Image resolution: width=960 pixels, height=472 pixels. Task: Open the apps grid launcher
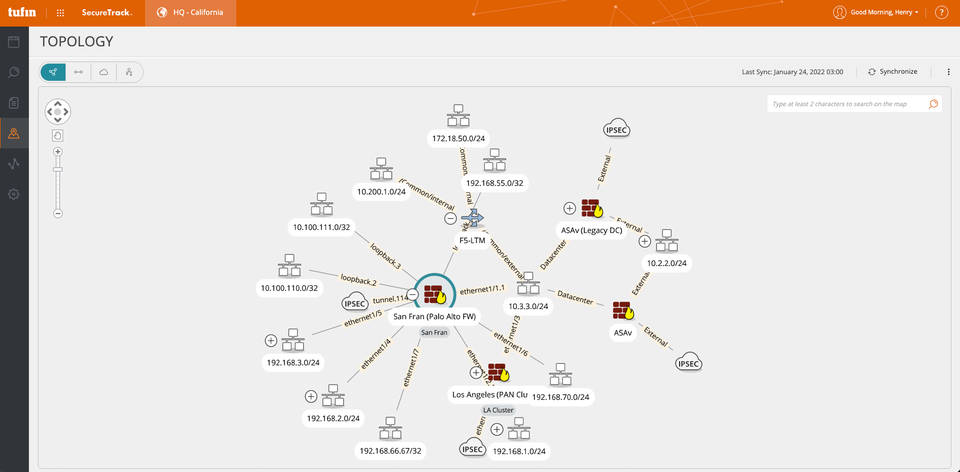click(x=61, y=13)
